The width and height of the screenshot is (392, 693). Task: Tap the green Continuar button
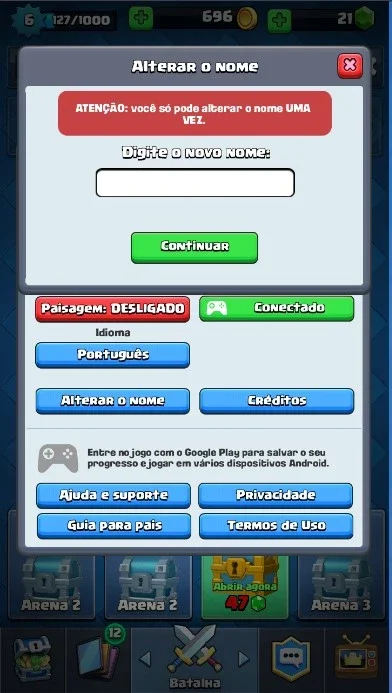click(x=194, y=247)
